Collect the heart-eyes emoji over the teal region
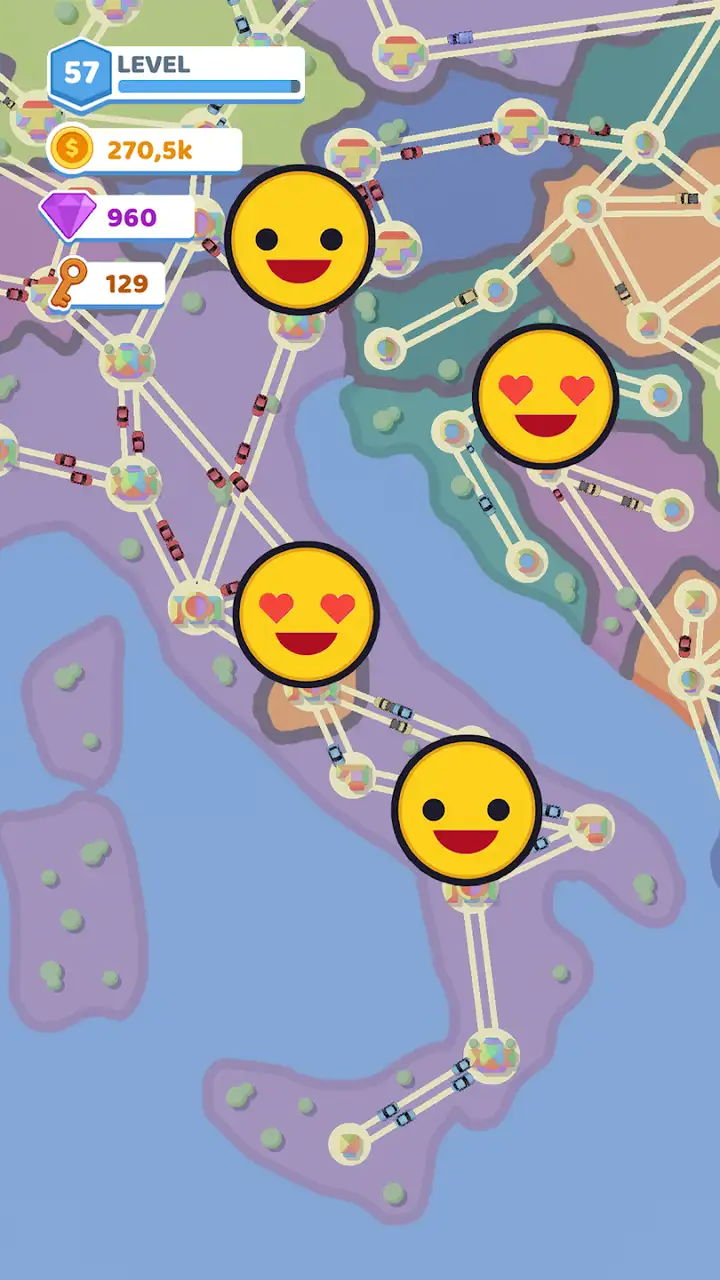The height and width of the screenshot is (1280, 720). tap(546, 397)
